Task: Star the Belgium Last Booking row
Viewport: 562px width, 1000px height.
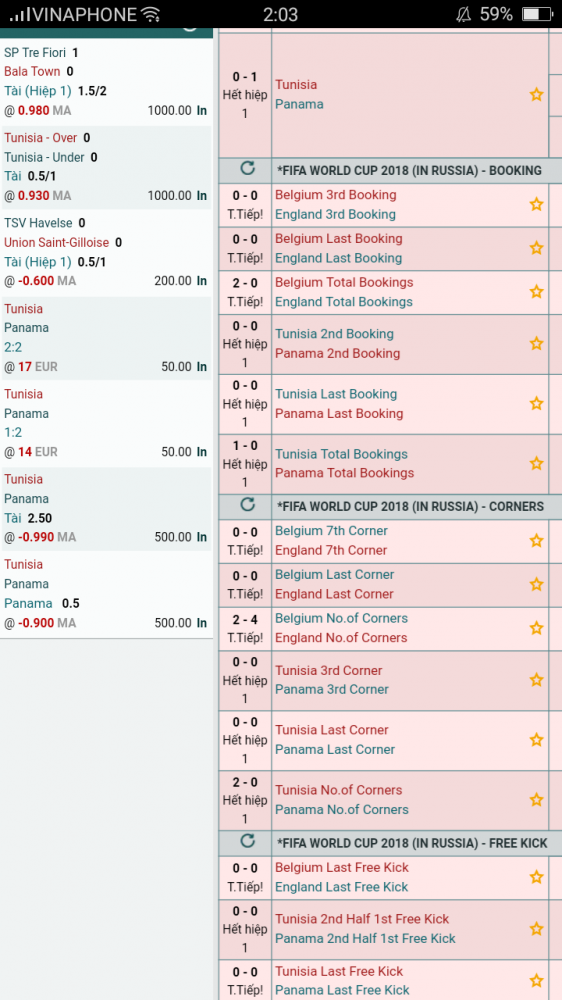Action: click(536, 248)
